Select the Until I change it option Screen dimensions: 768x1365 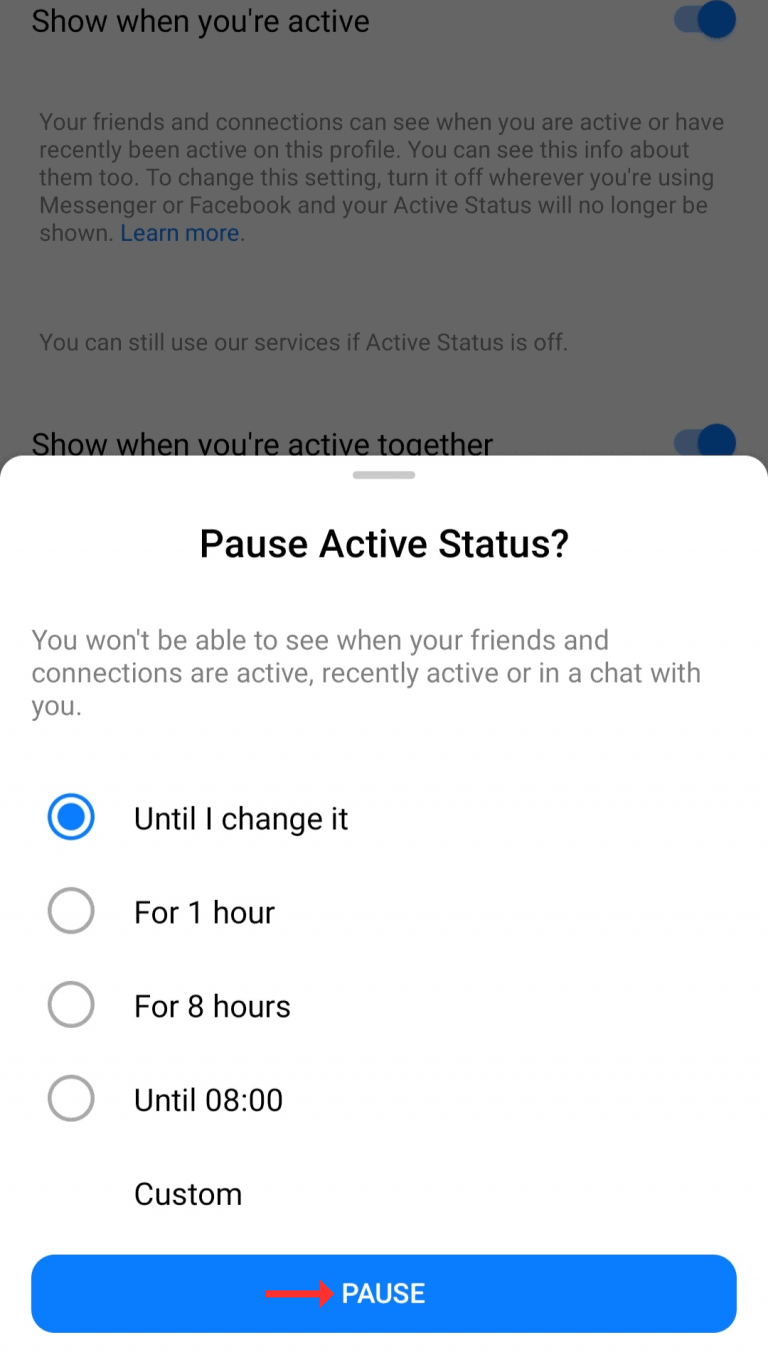coord(71,818)
